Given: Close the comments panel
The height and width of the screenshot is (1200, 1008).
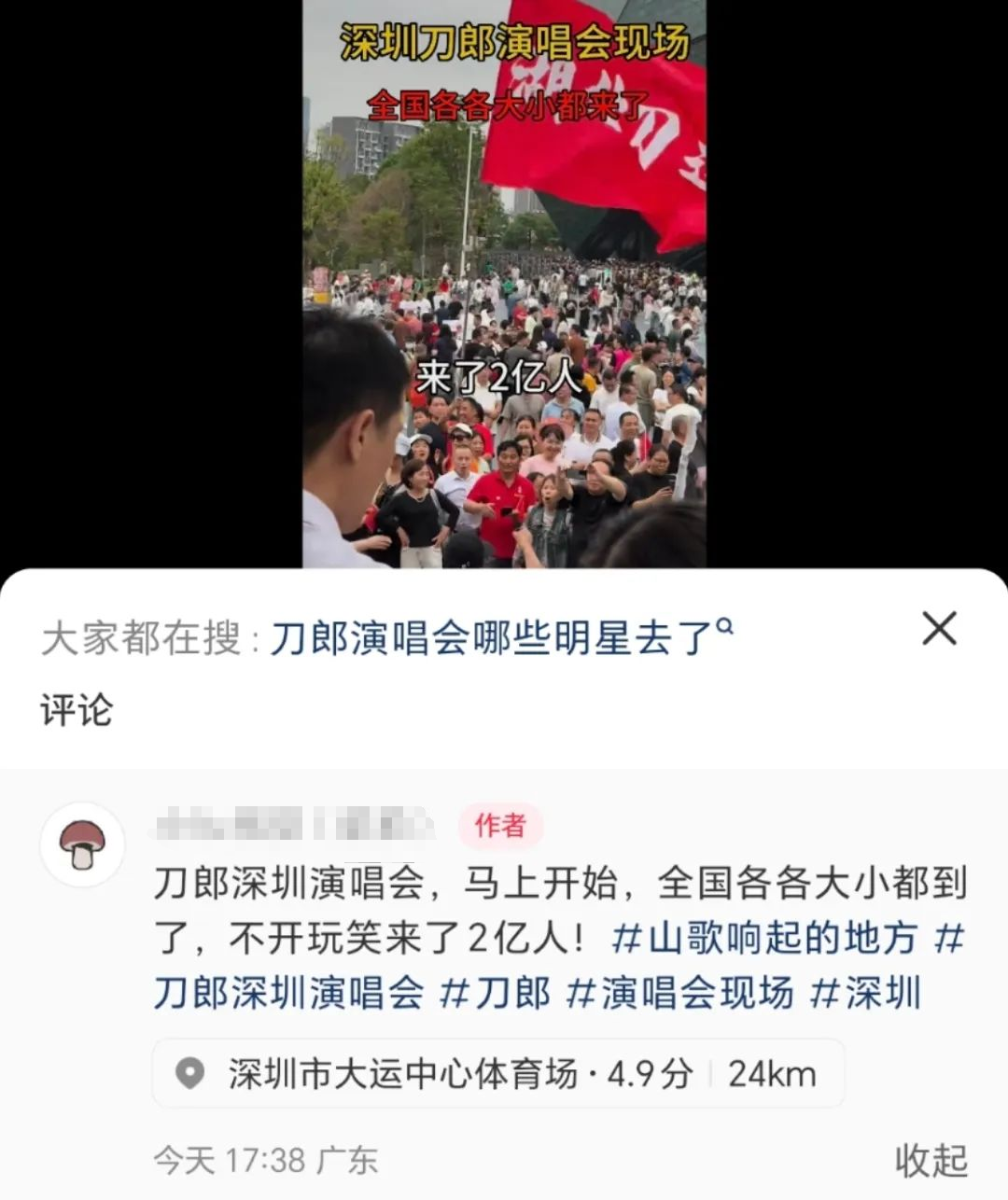Looking at the screenshot, I should 939,629.
